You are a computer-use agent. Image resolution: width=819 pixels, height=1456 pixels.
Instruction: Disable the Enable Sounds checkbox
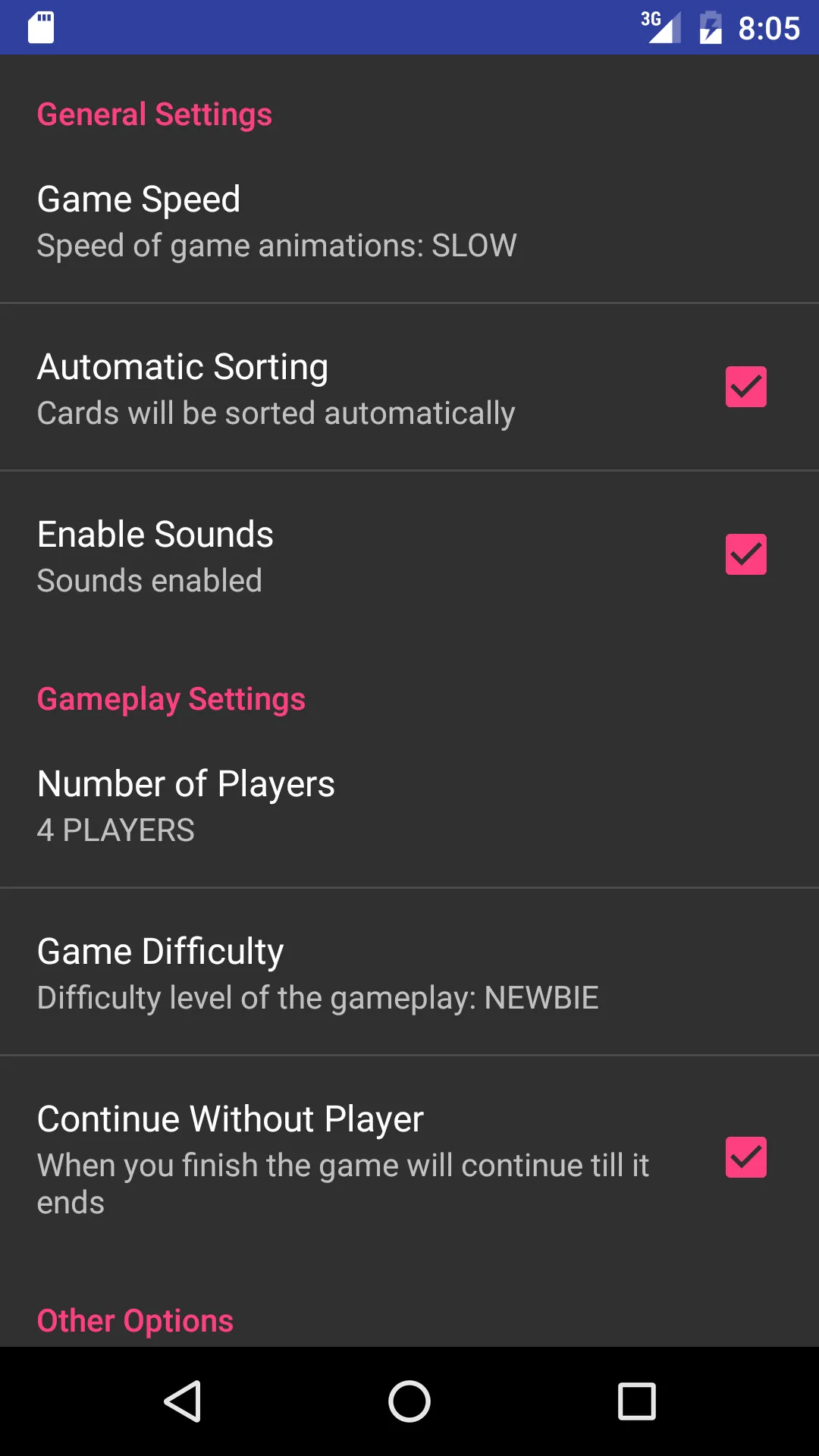[745, 554]
